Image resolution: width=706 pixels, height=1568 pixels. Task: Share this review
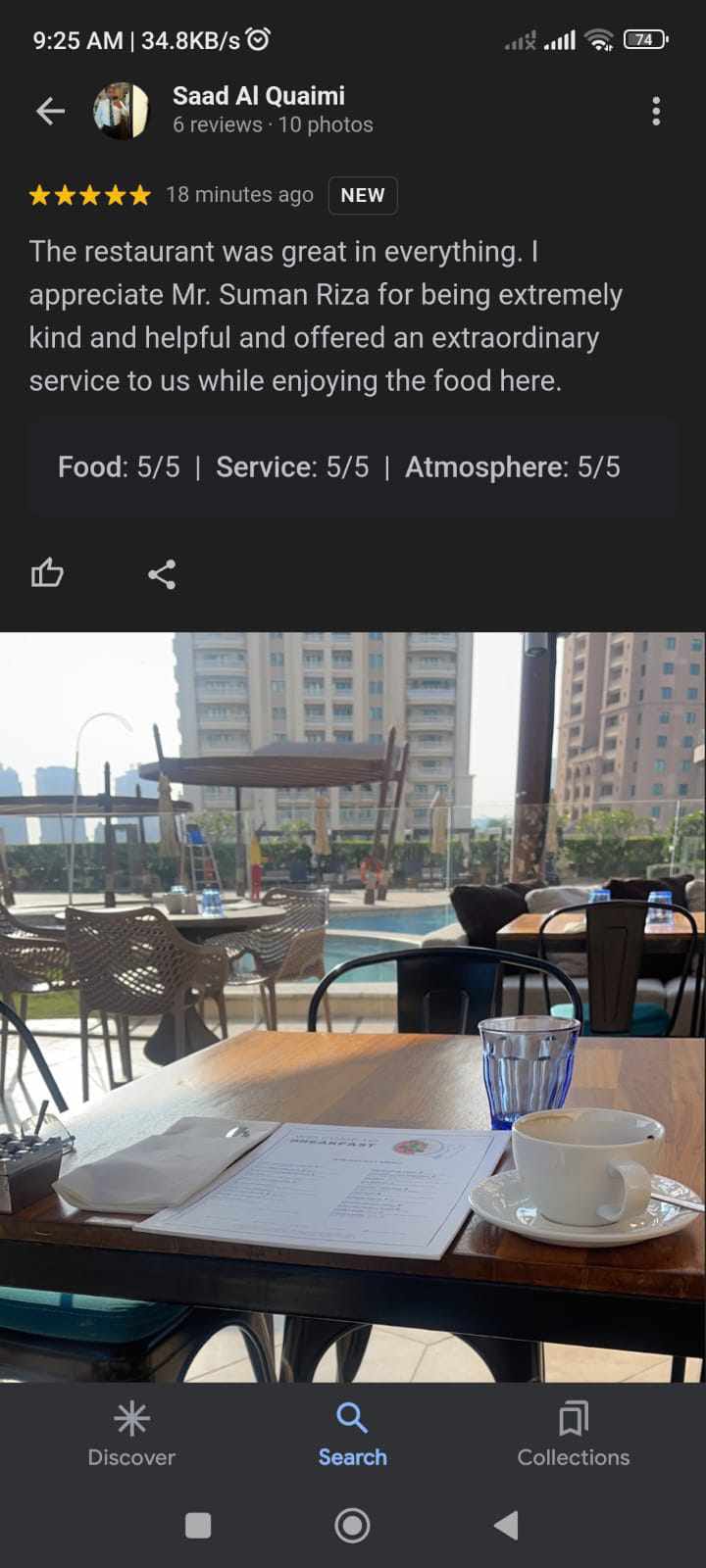pos(162,574)
